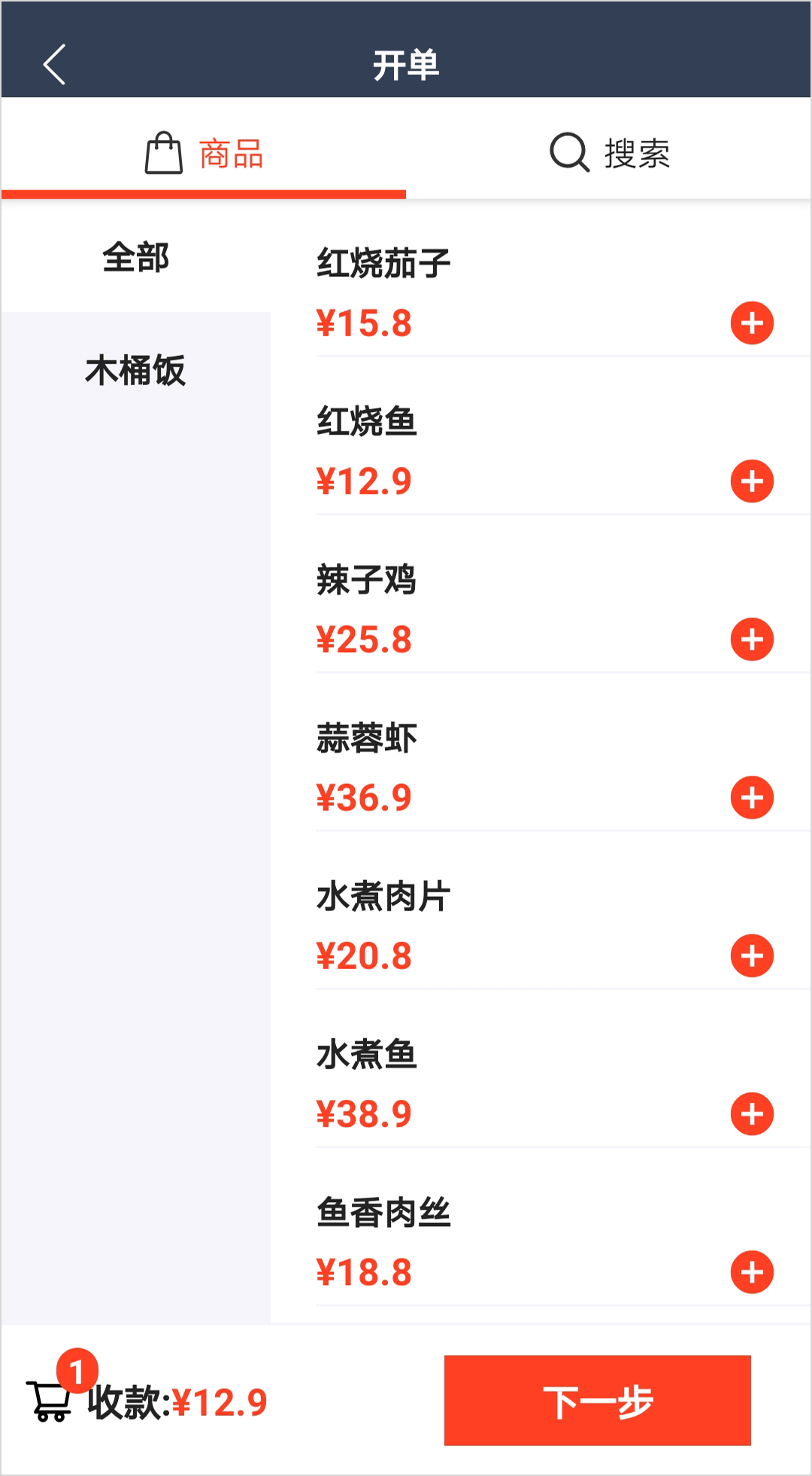Viewport: 812px width, 1476px height.
Task: Add 水煮鱼 to the order
Action: (752, 1114)
